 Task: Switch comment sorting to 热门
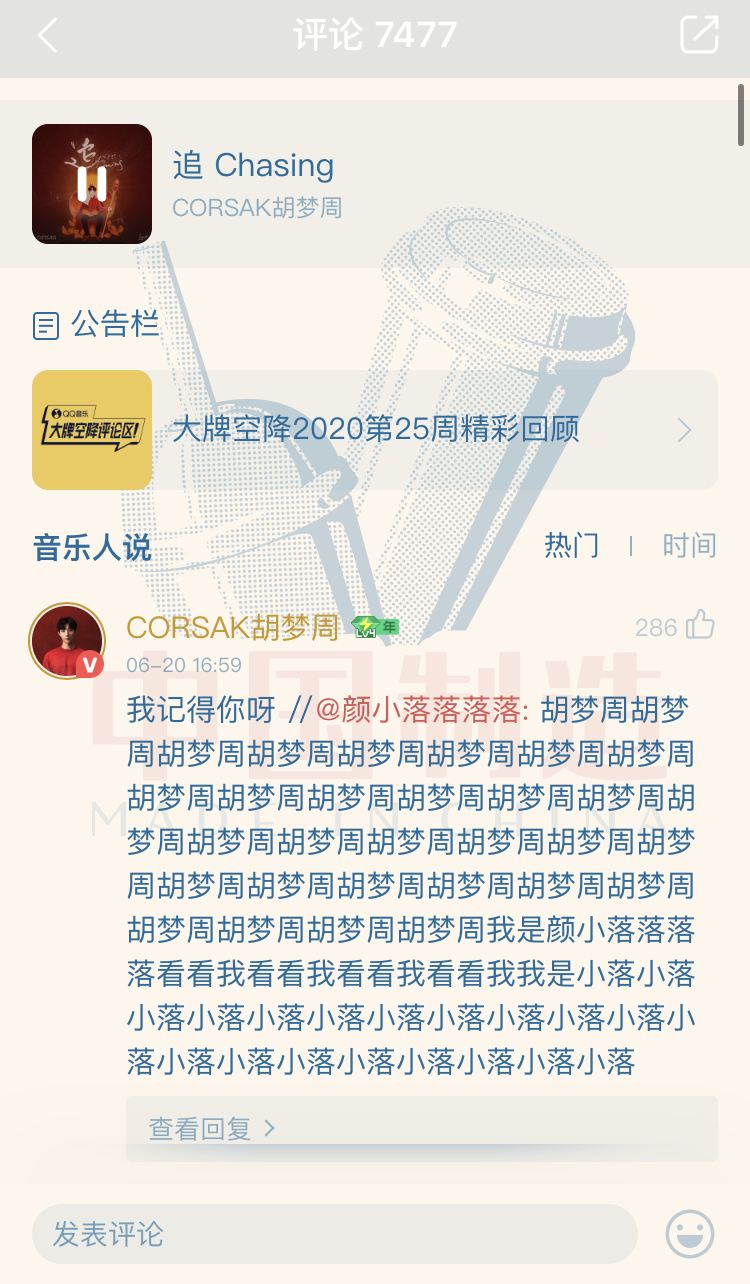(x=572, y=544)
